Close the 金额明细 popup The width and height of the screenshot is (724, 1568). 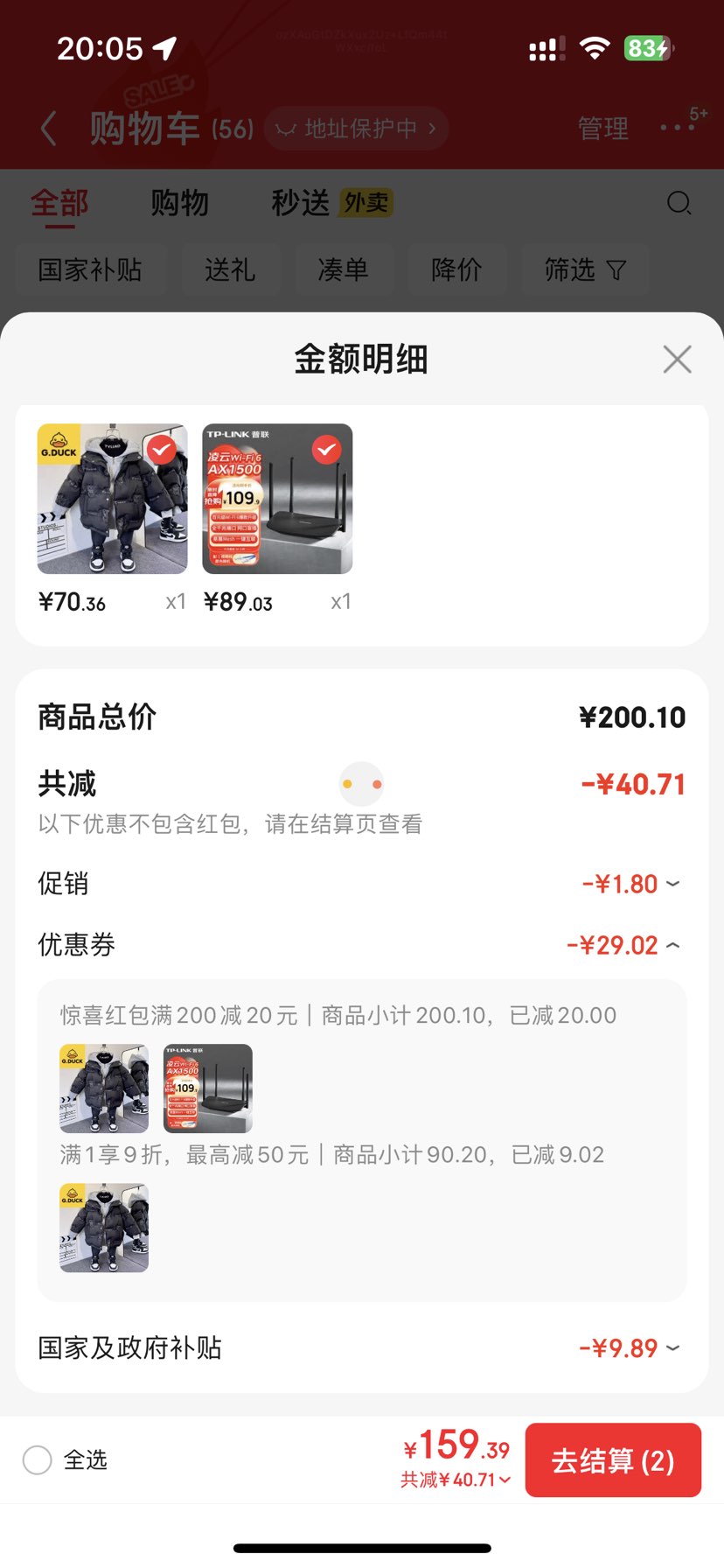[677, 359]
